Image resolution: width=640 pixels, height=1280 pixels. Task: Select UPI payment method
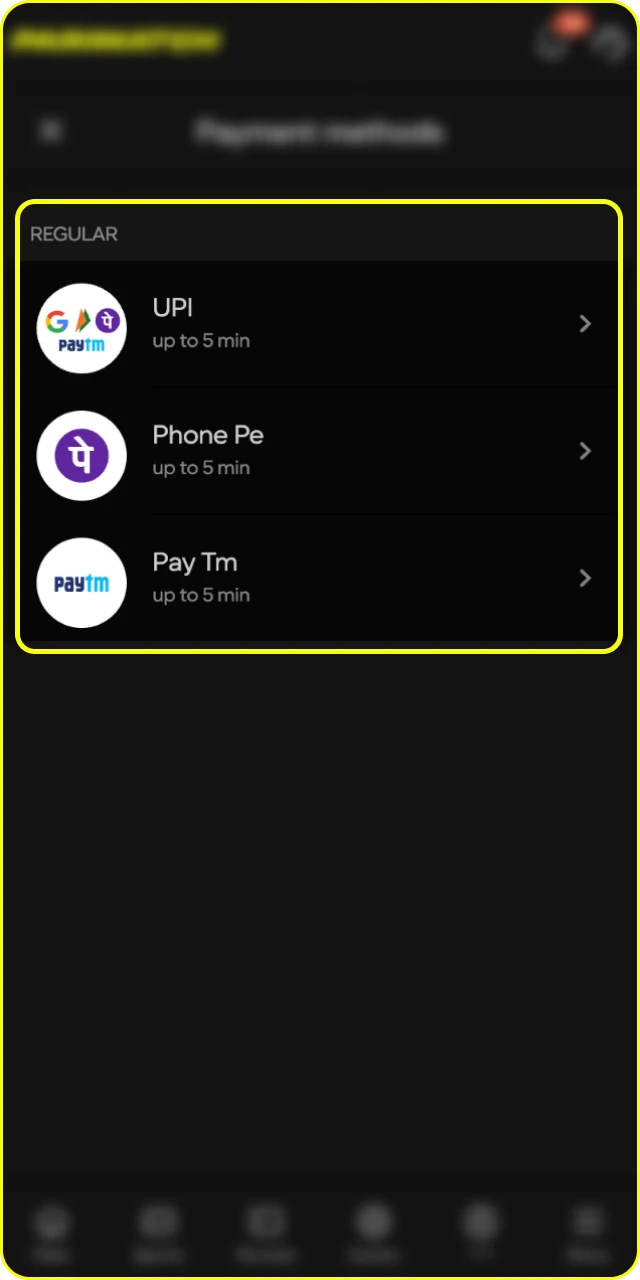click(x=318, y=324)
